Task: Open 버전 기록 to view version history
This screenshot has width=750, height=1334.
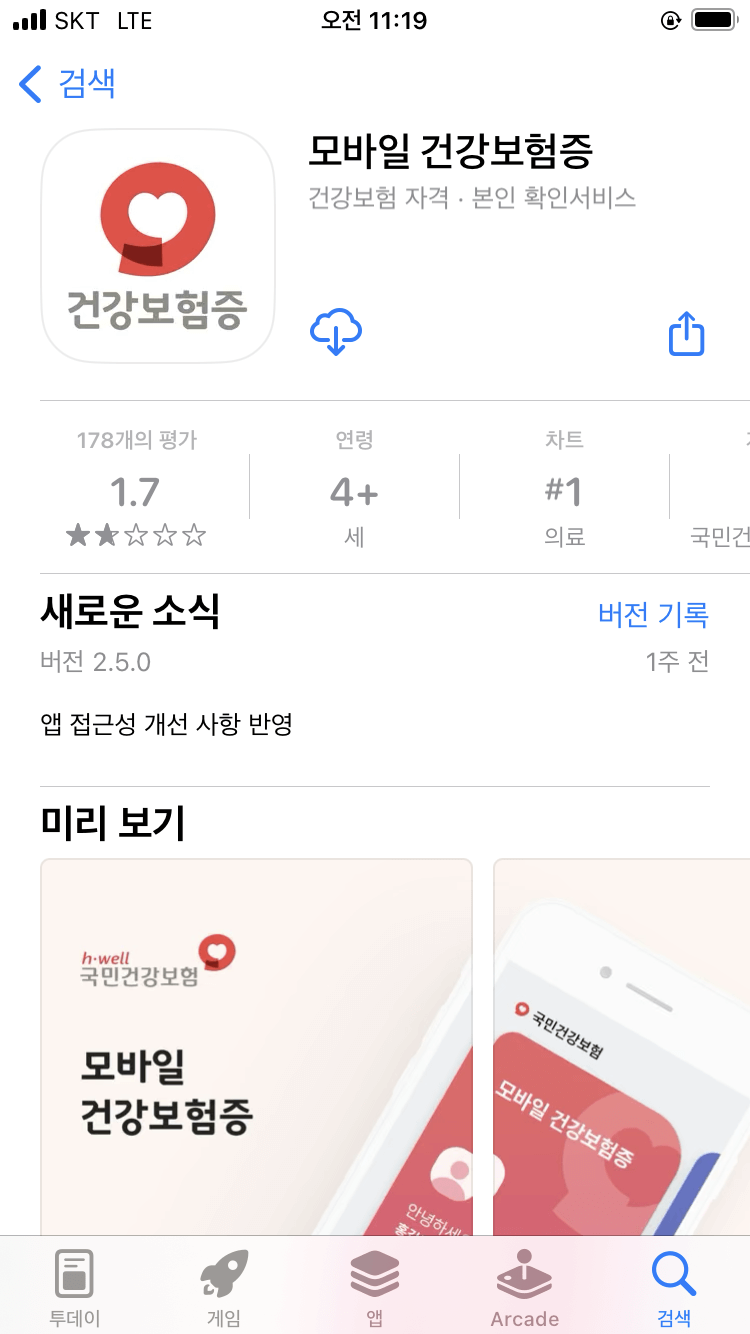Action: pos(656,616)
